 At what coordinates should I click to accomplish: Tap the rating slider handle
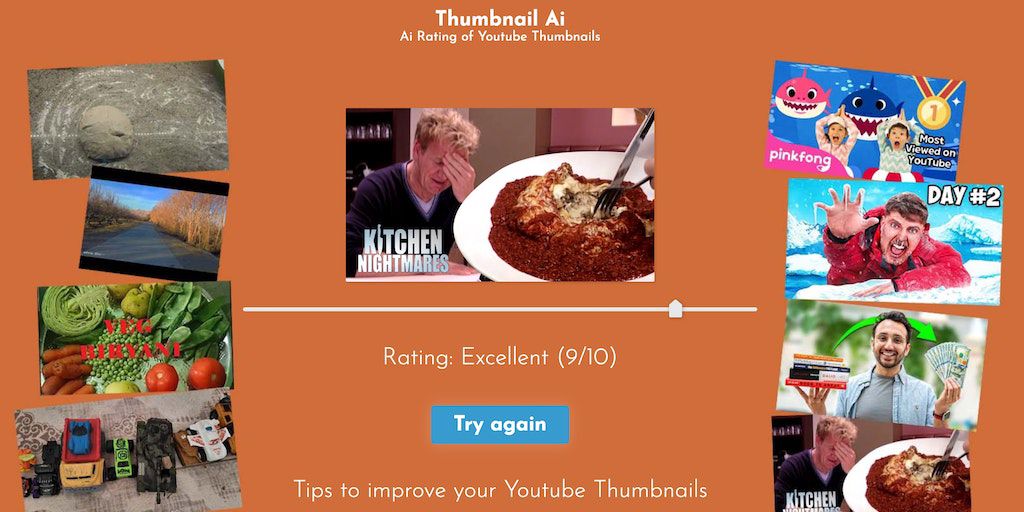(x=675, y=309)
